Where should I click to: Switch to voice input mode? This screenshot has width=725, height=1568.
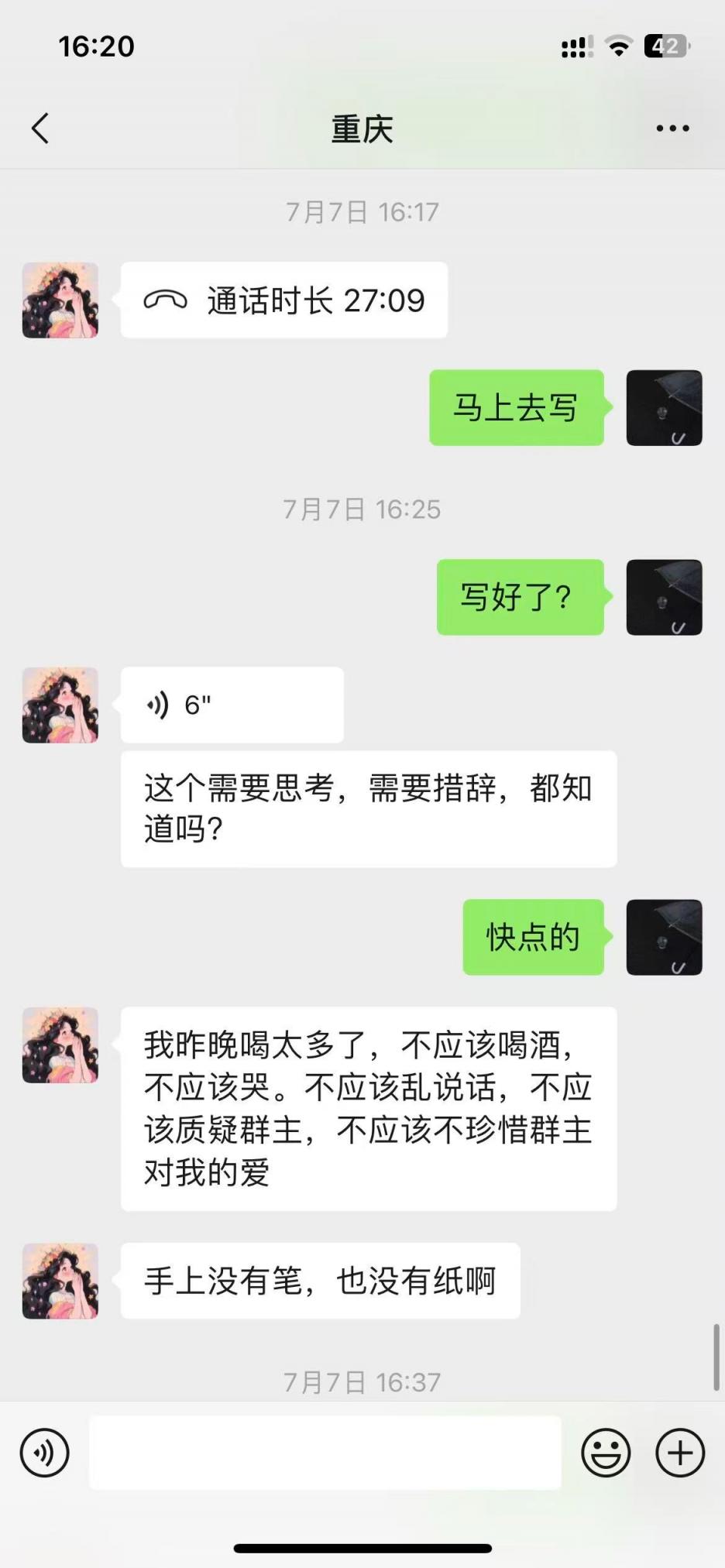pos(45,1453)
